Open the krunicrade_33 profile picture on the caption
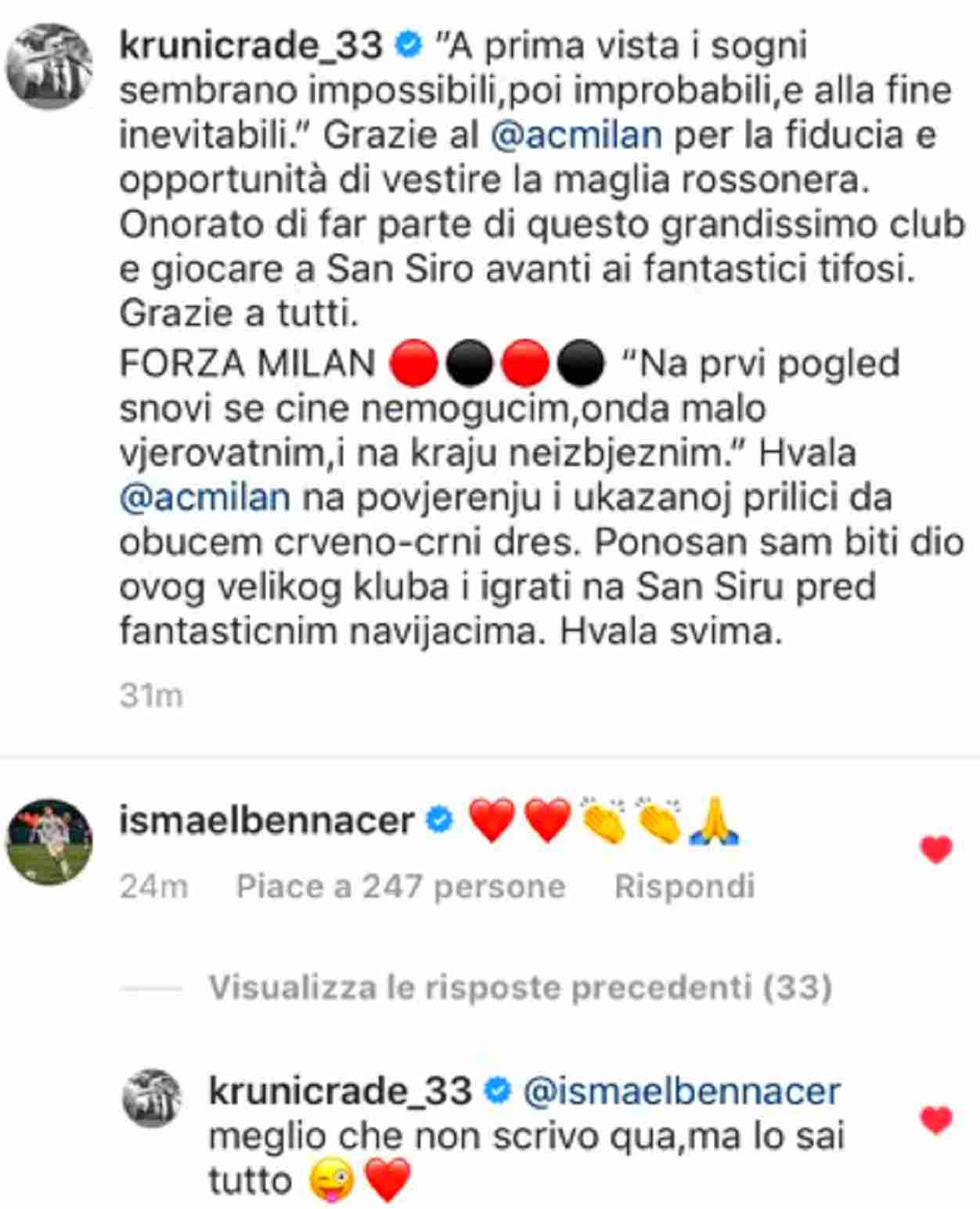The height and width of the screenshot is (1209, 980). [49, 67]
